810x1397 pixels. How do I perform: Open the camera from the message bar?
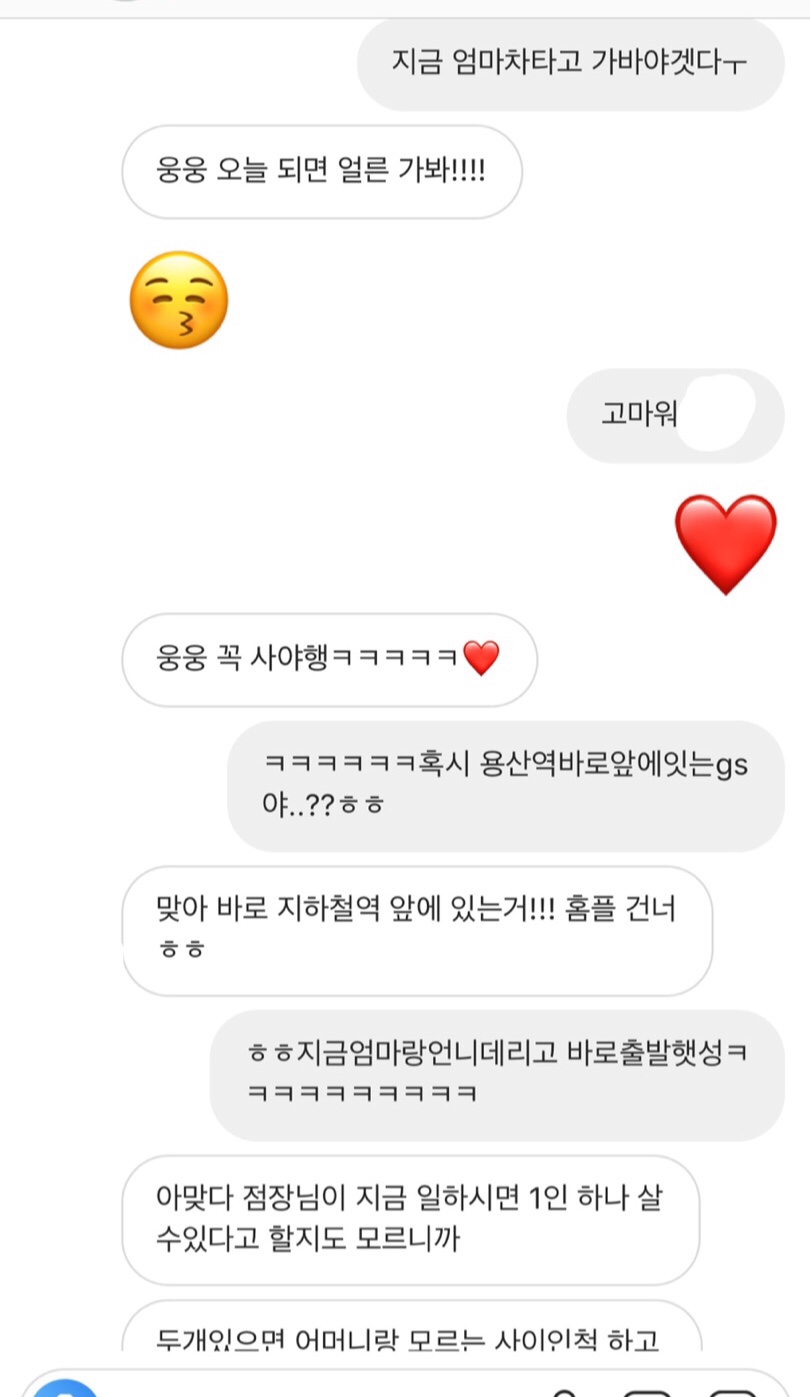[64, 1390]
